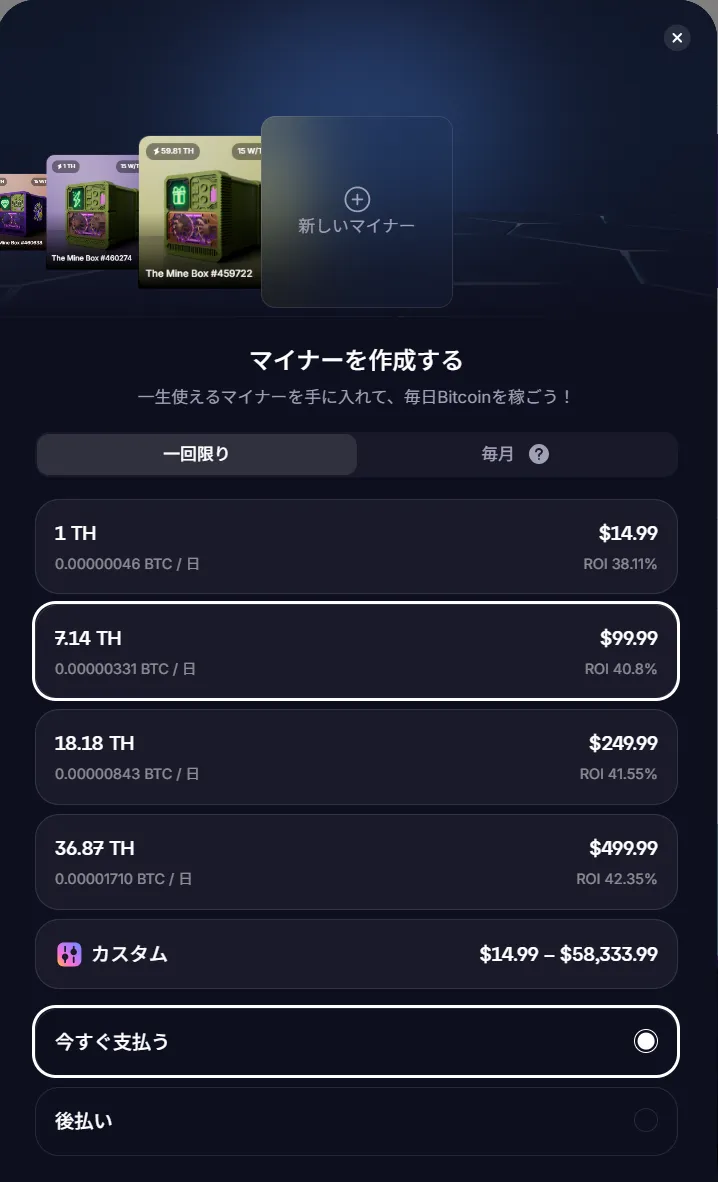Switch to the 一回限り tab
Viewport: 718px width, 1182px height.
coord(197,454)
